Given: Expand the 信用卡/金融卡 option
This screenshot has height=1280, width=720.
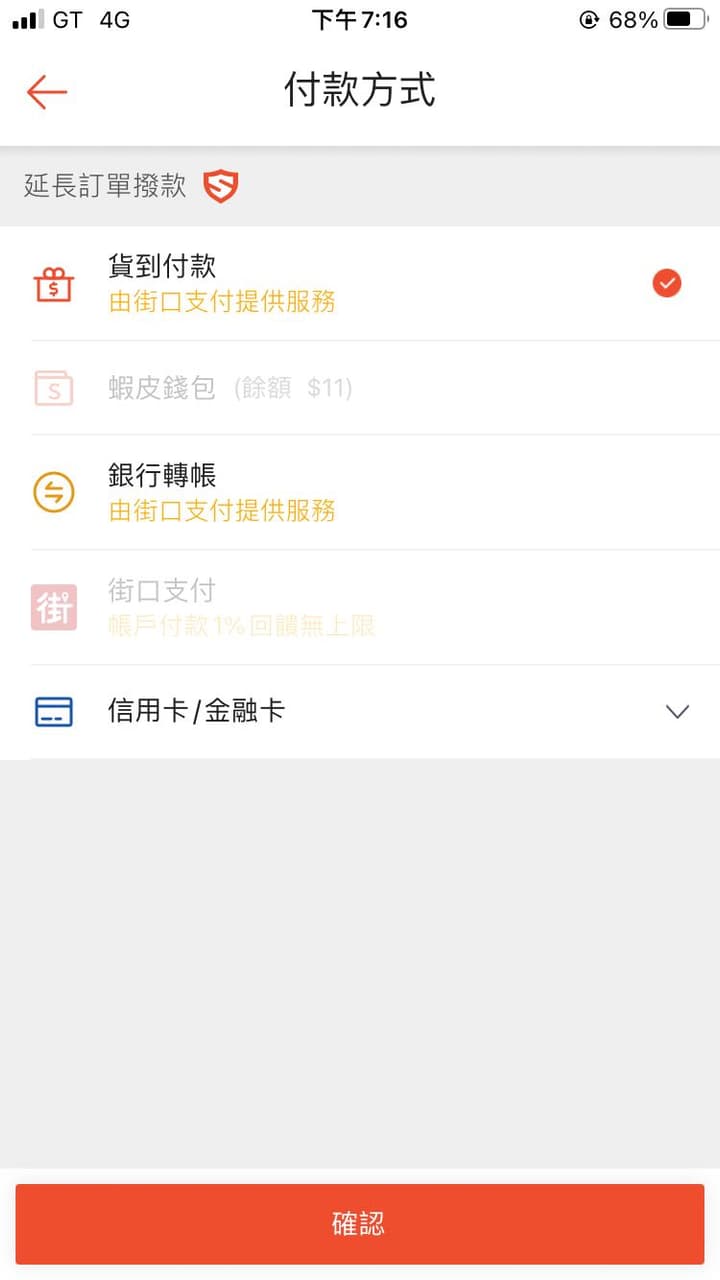Looking at the screenshot, I should [x=360, y=712].
